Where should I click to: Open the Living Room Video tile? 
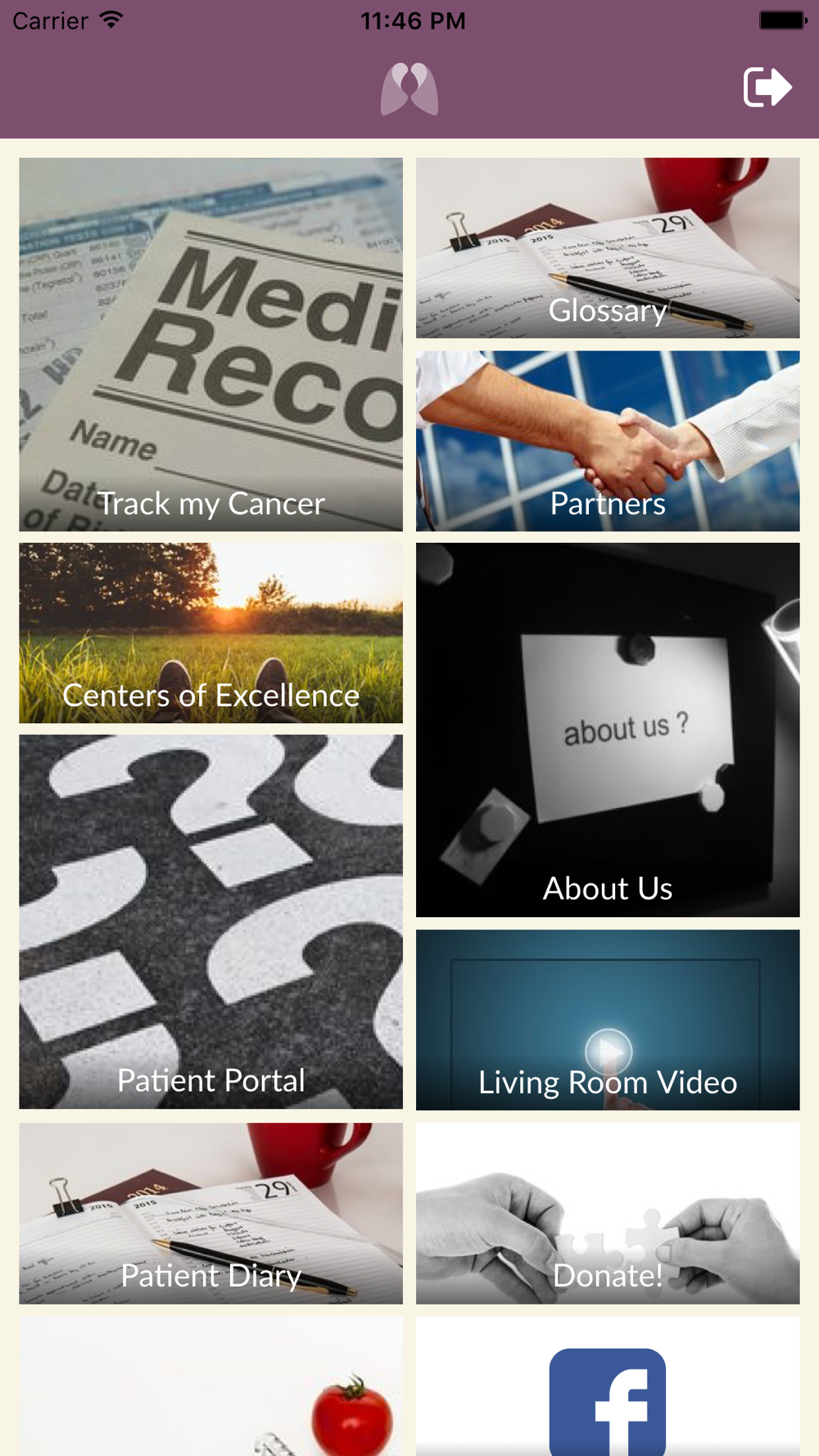pyautogui.click(x=608, y=1020)
